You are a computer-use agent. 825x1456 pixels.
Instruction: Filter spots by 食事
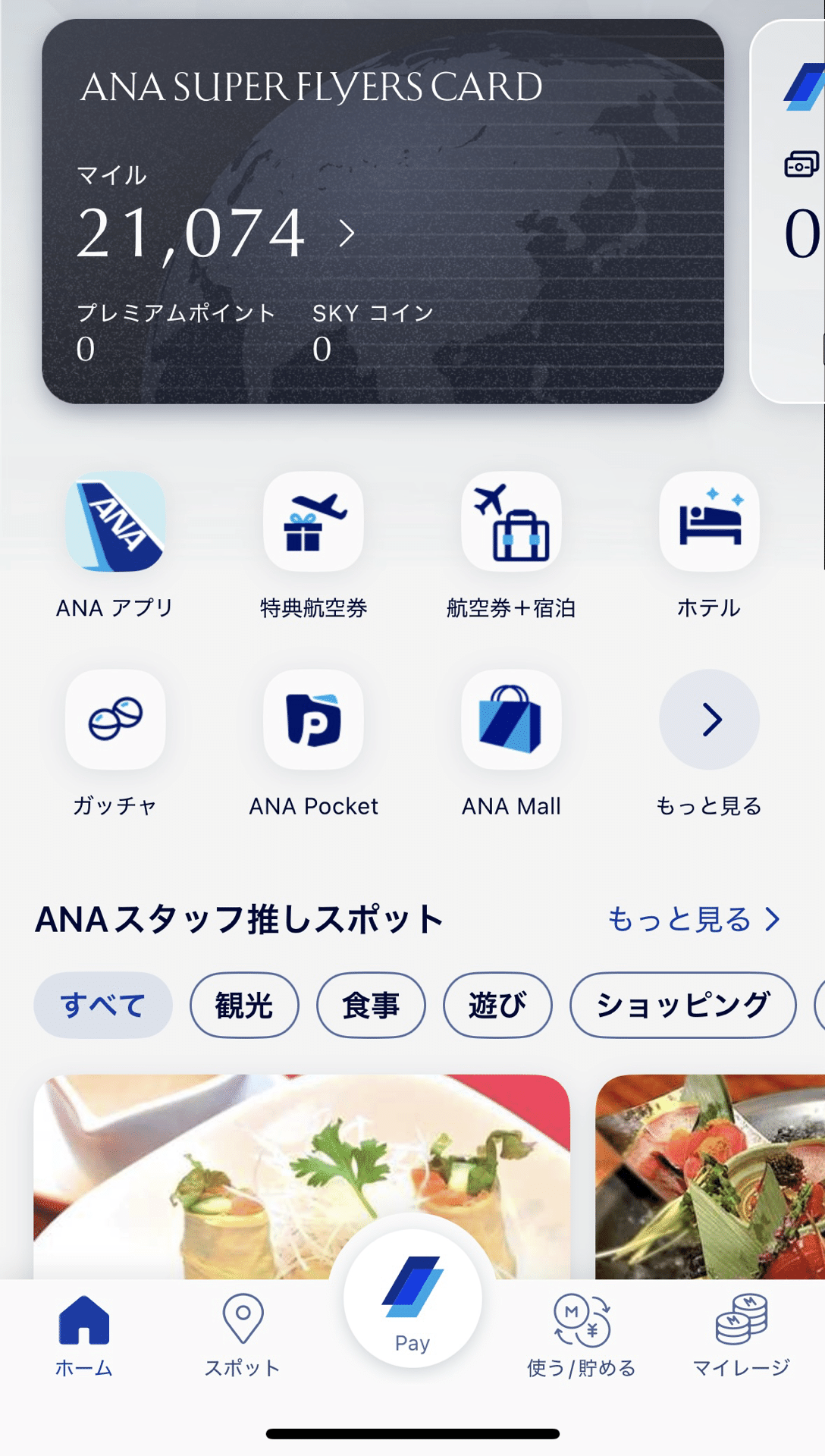tap(371, 1006)
